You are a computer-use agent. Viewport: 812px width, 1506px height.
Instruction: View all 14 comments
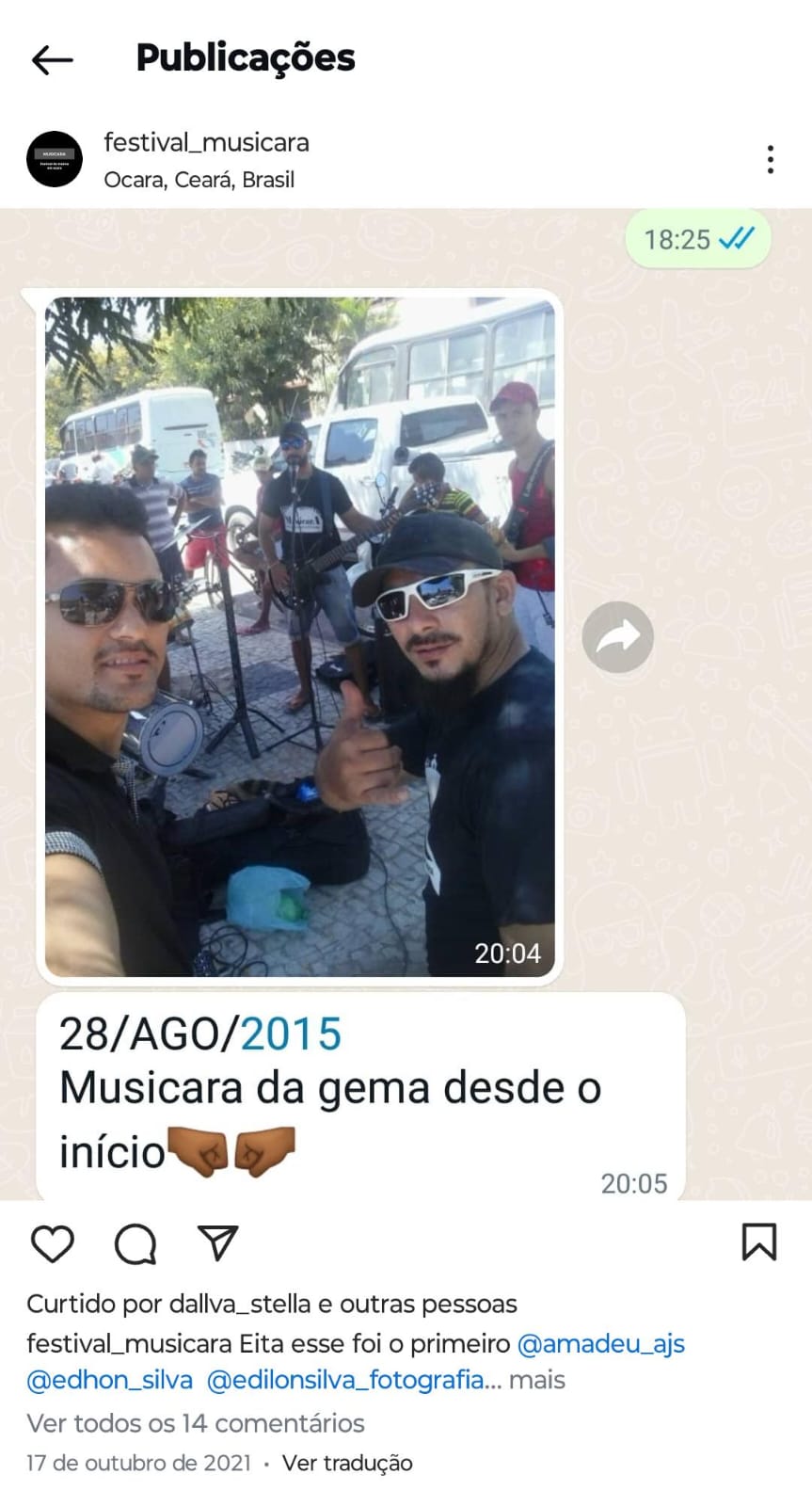(196, 1423)
